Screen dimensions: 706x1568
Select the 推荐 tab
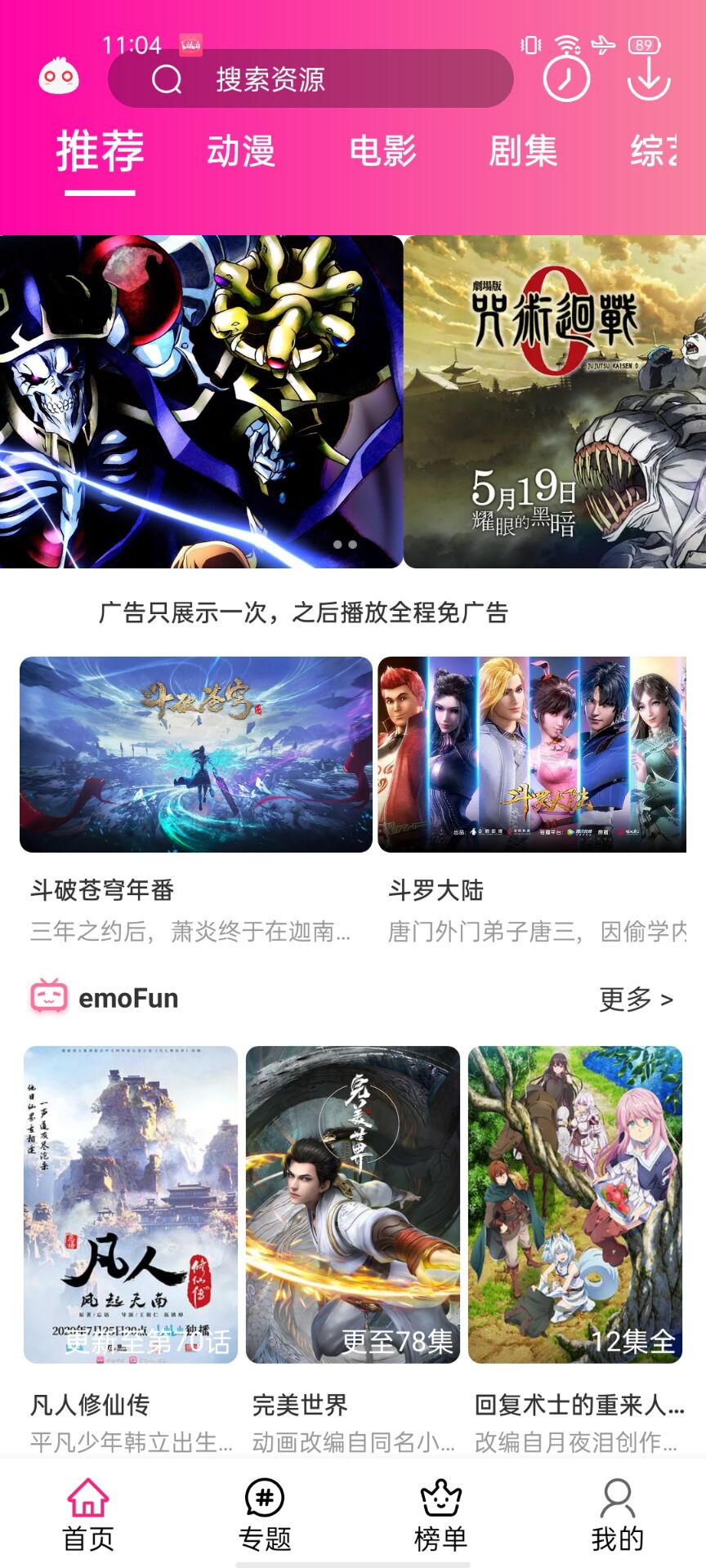coord(100,152)
